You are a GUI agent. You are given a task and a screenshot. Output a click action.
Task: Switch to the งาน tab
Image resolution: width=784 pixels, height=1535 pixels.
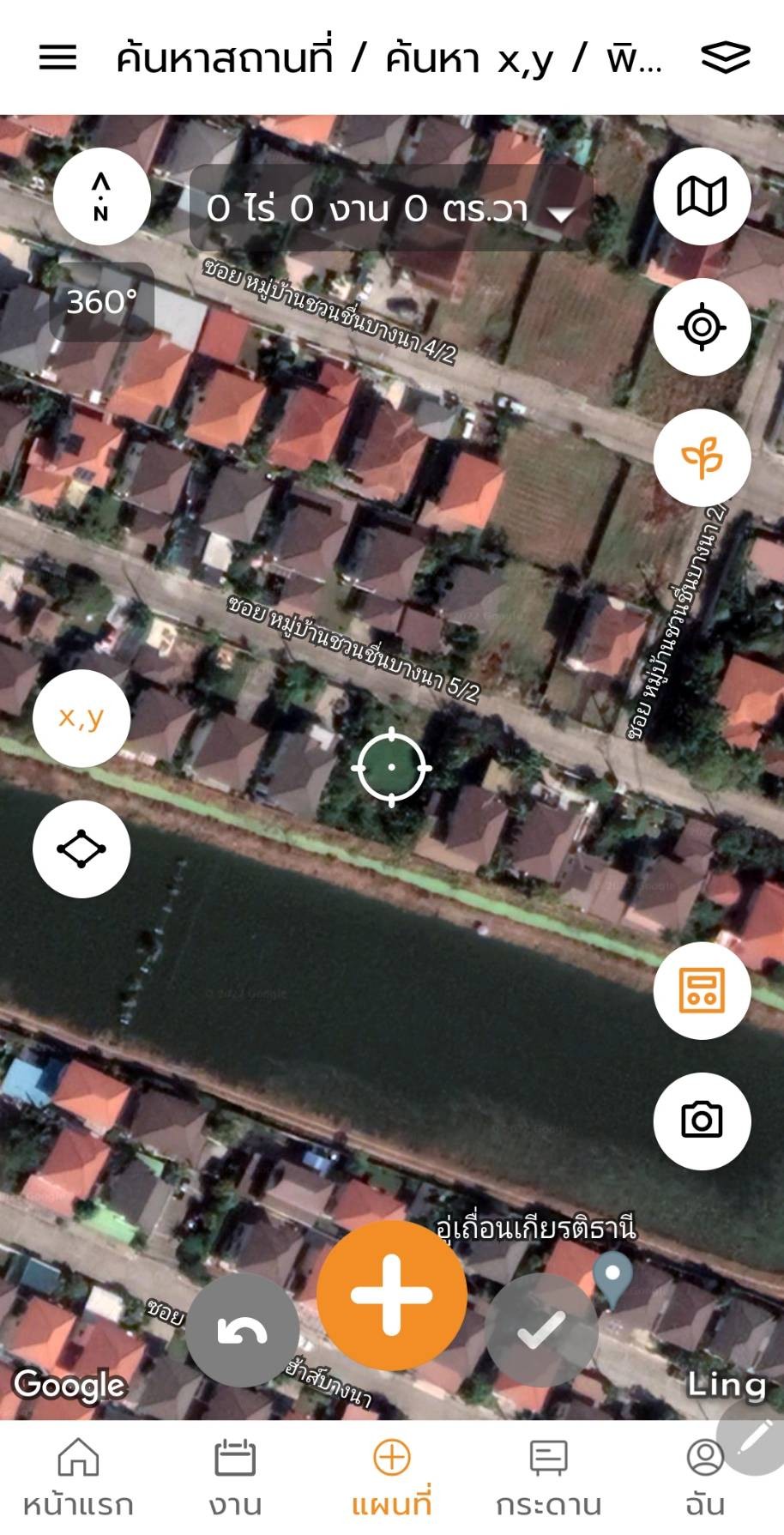coord(235,1478)
